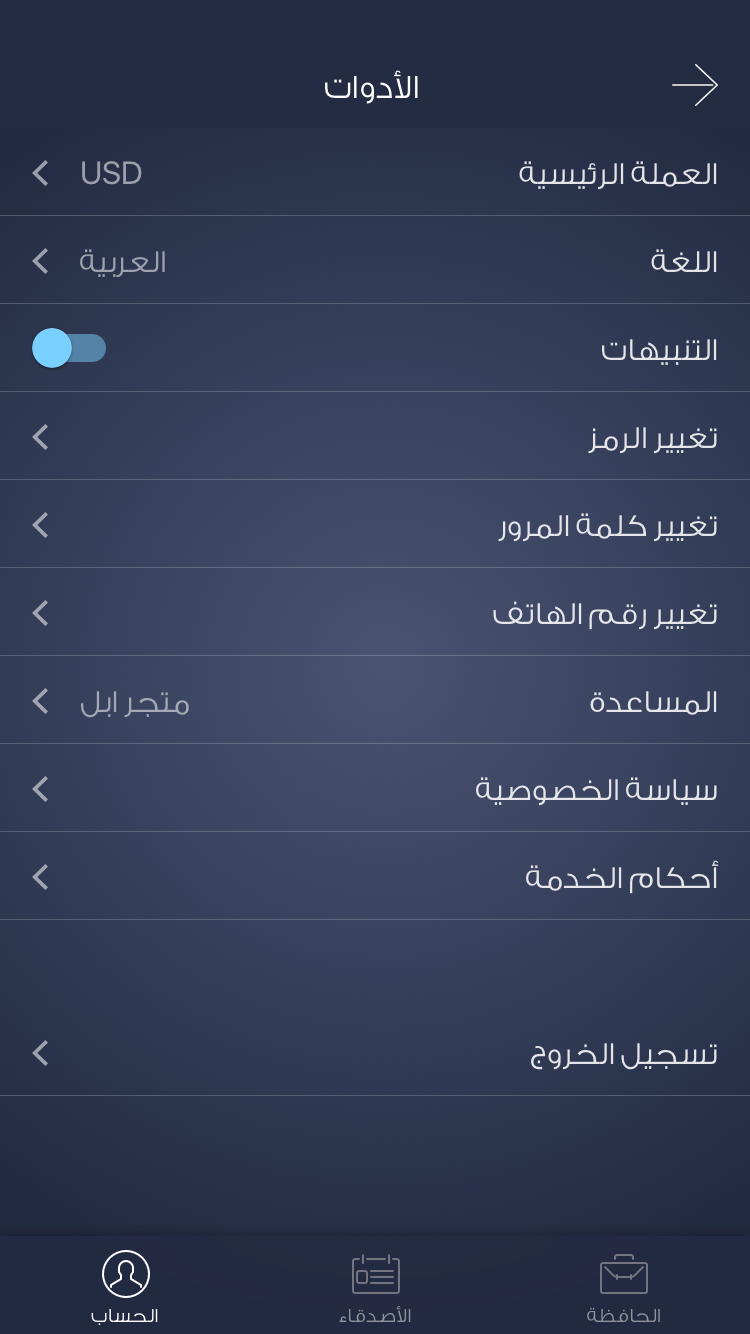Open سياسة الخصوصية privacy policy

(375, 789)
